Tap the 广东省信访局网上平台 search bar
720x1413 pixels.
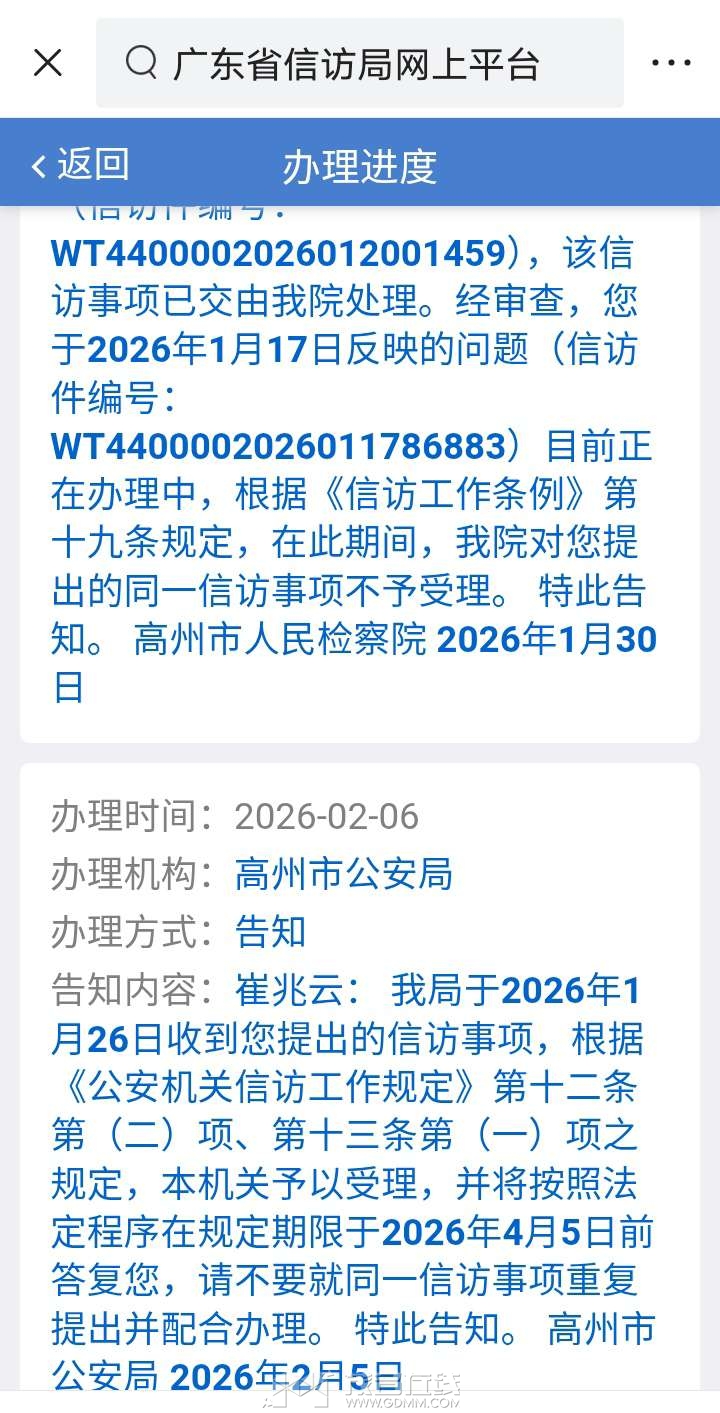[x=360, y=63]
